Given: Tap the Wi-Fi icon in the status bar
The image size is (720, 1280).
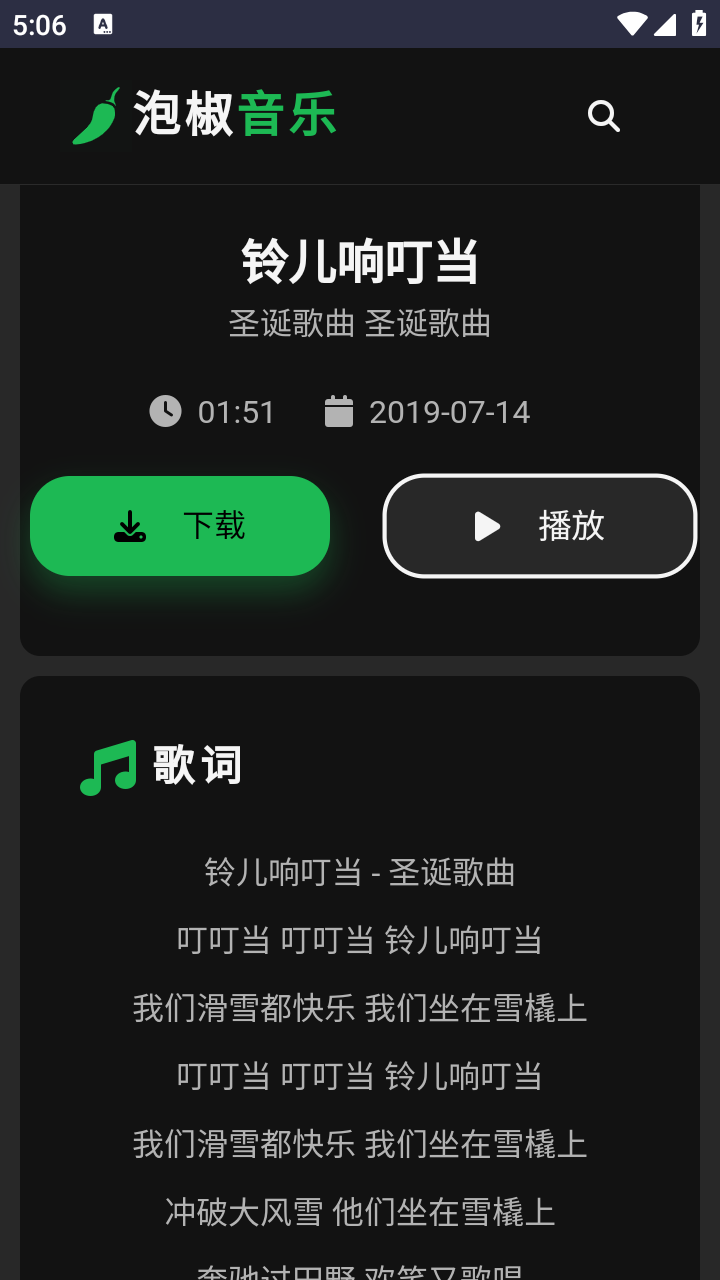Looking at the screenshot, I should tap(633, 23).
